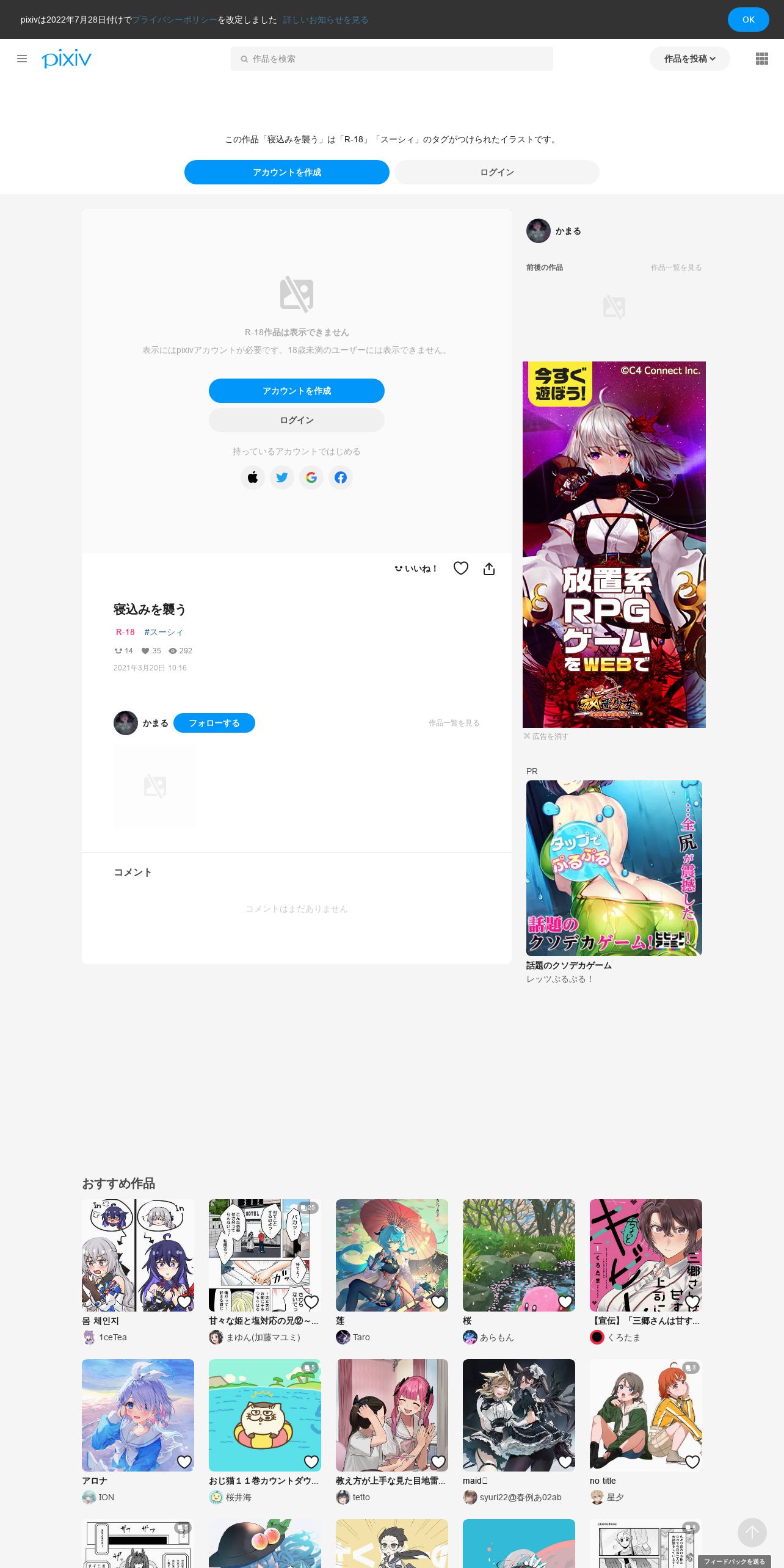Viewport: 784px width, 1568px height.
Task: Open the apps grid icon
Action: click(x=761, y=59)
